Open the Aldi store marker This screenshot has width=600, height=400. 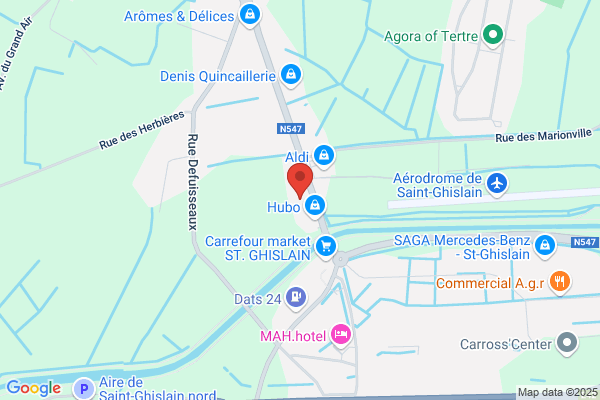click(x=324, y=155)
